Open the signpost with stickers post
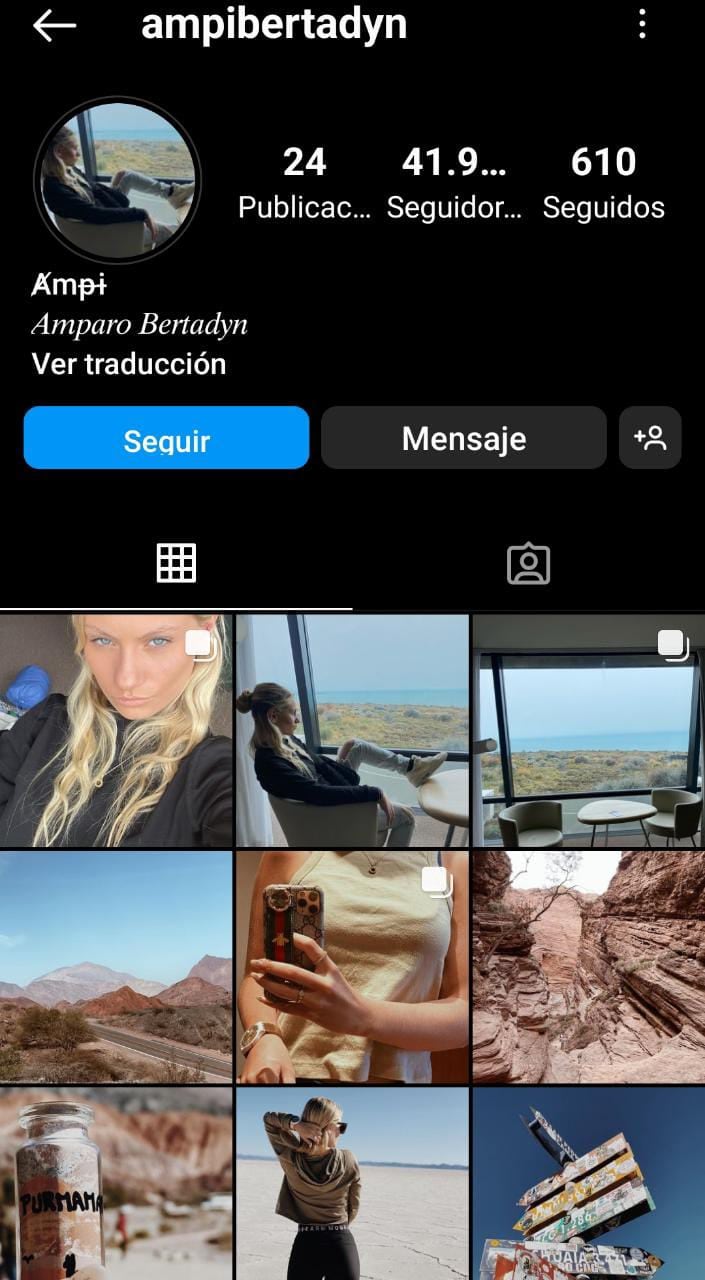Viewport: 705px width, 1280px height. (588, 1184)
